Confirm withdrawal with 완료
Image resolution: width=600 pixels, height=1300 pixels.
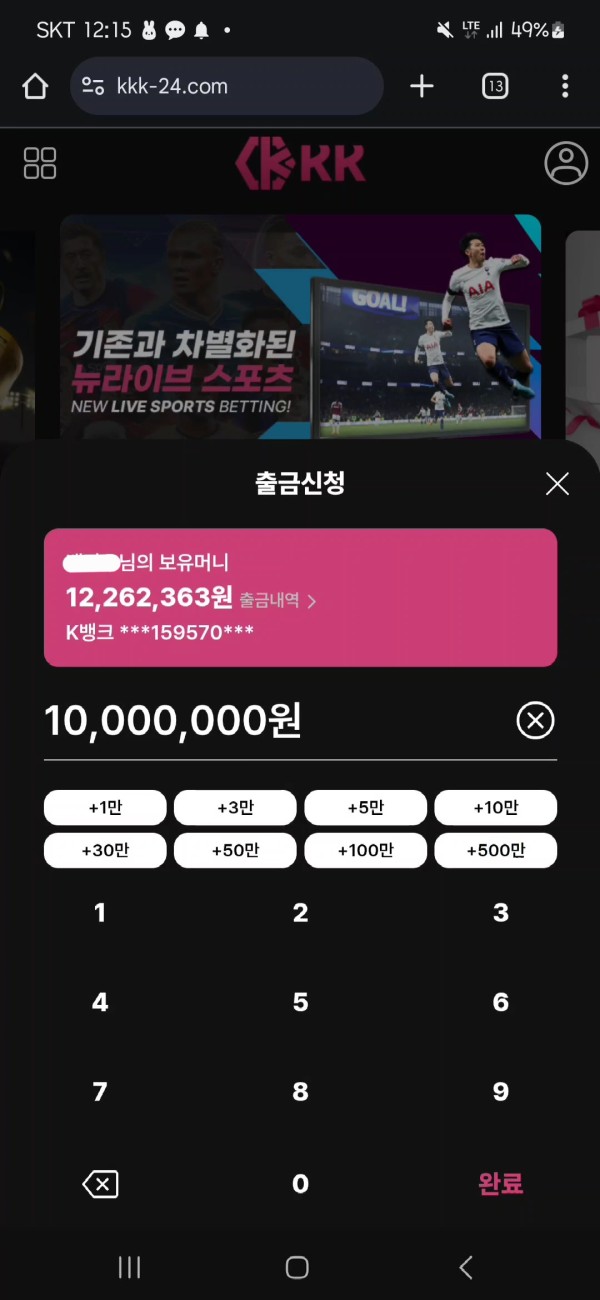500,1184
